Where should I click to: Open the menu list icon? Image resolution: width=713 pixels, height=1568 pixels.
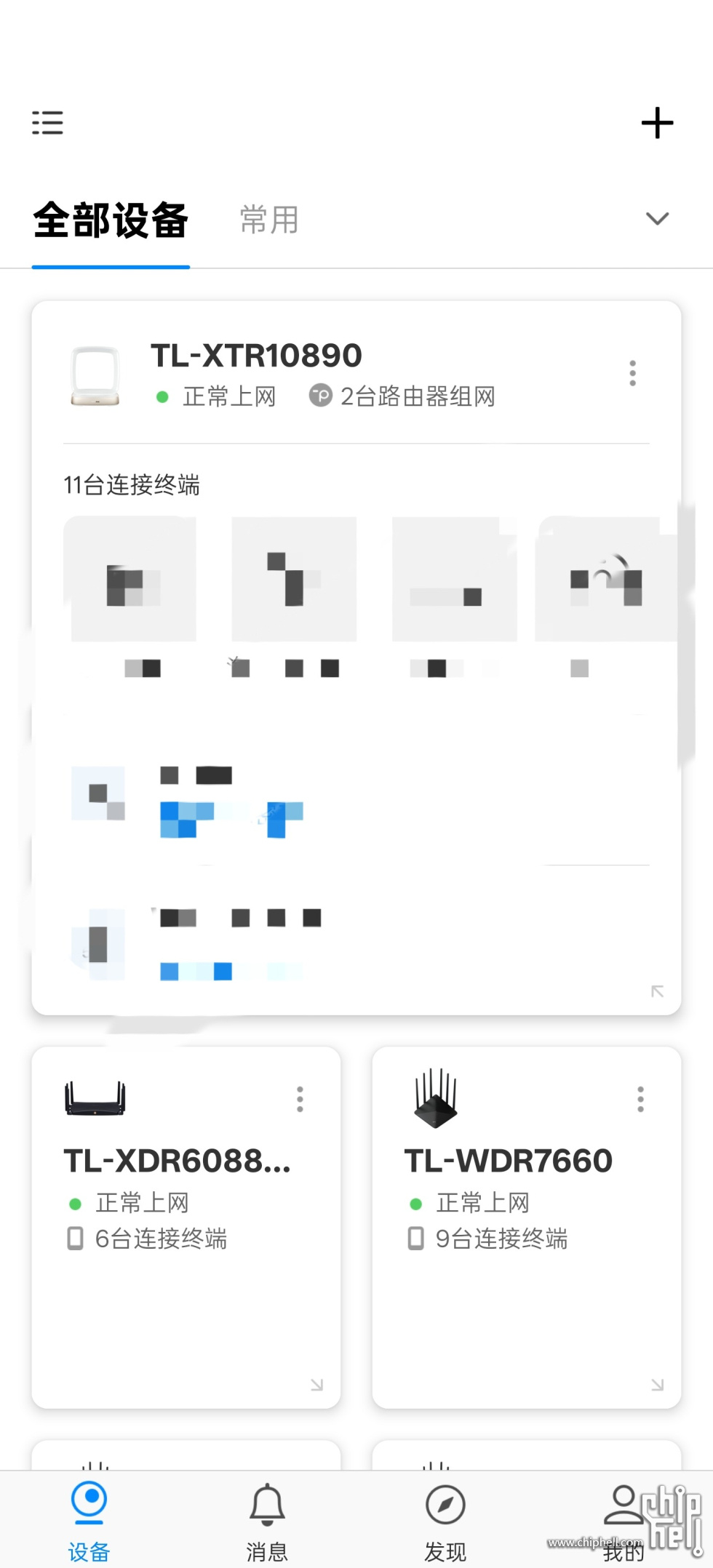click(47, 123)
